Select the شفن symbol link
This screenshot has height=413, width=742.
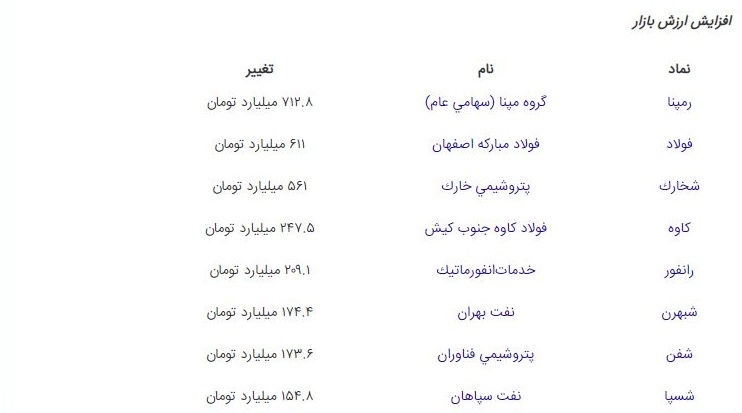(679, 354)
